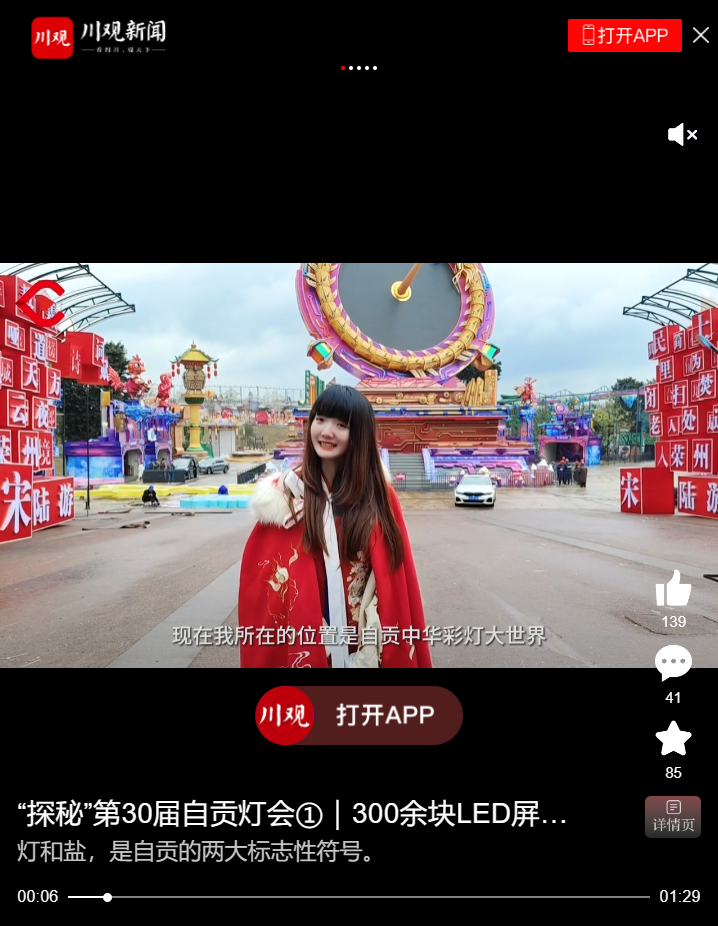This screenshot has height=926, width=718.
Task: Open the 详情页 details page
Action: (x=673, y=816)
